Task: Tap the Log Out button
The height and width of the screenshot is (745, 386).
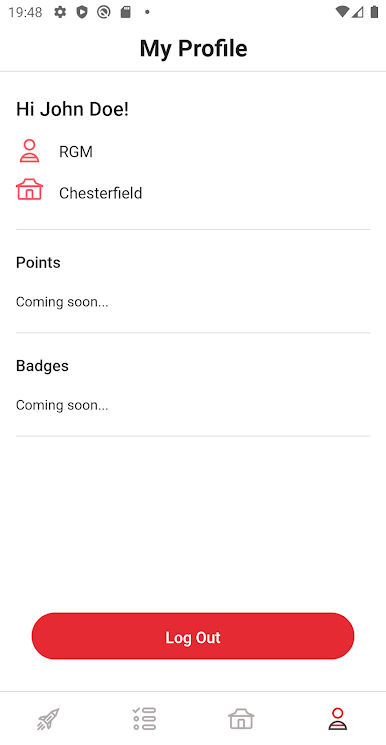Action: click(x=193, y=636)
